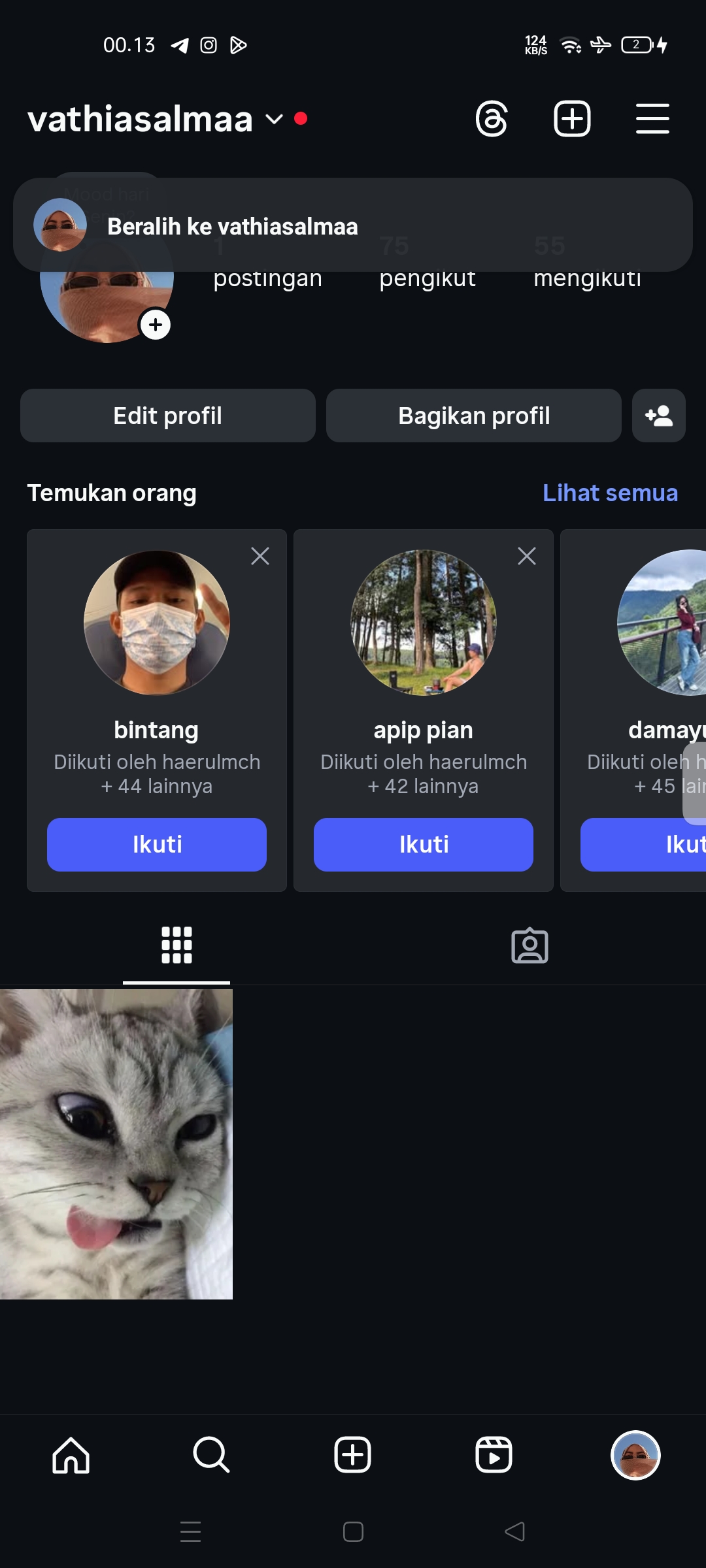706x1568 pixels.
Task: Follow bintang with the Ikuti button
Action: pyautogui.click(x=157, y=844)
